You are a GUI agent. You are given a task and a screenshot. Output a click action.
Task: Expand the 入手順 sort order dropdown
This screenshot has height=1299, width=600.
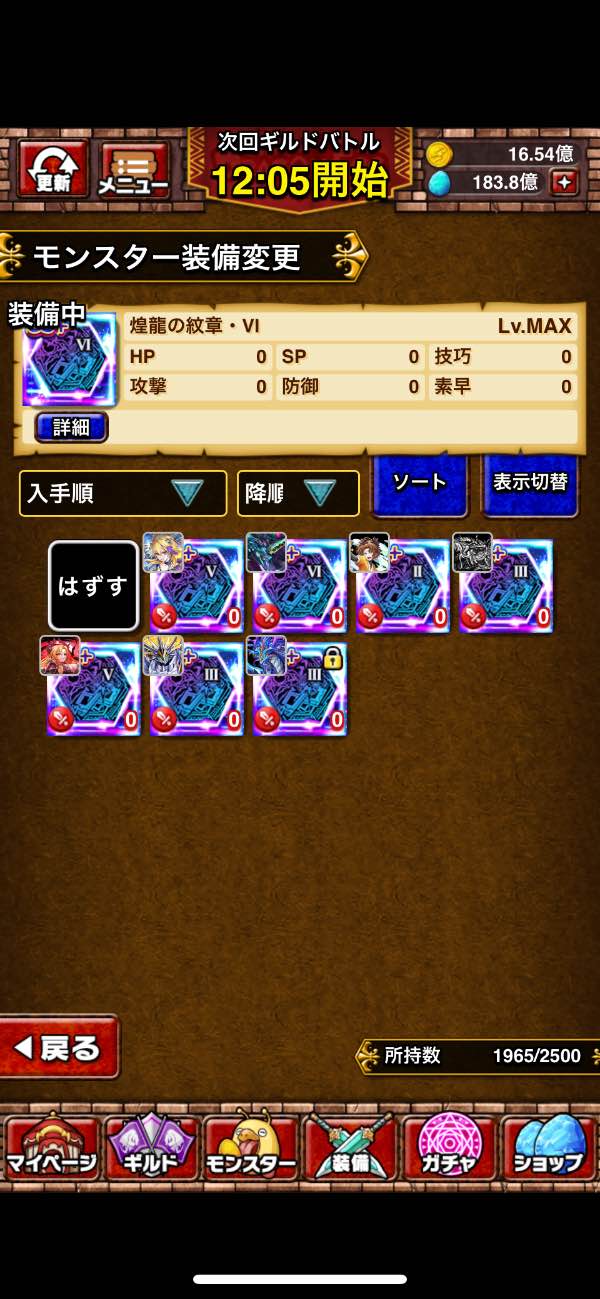click(122, 493)
